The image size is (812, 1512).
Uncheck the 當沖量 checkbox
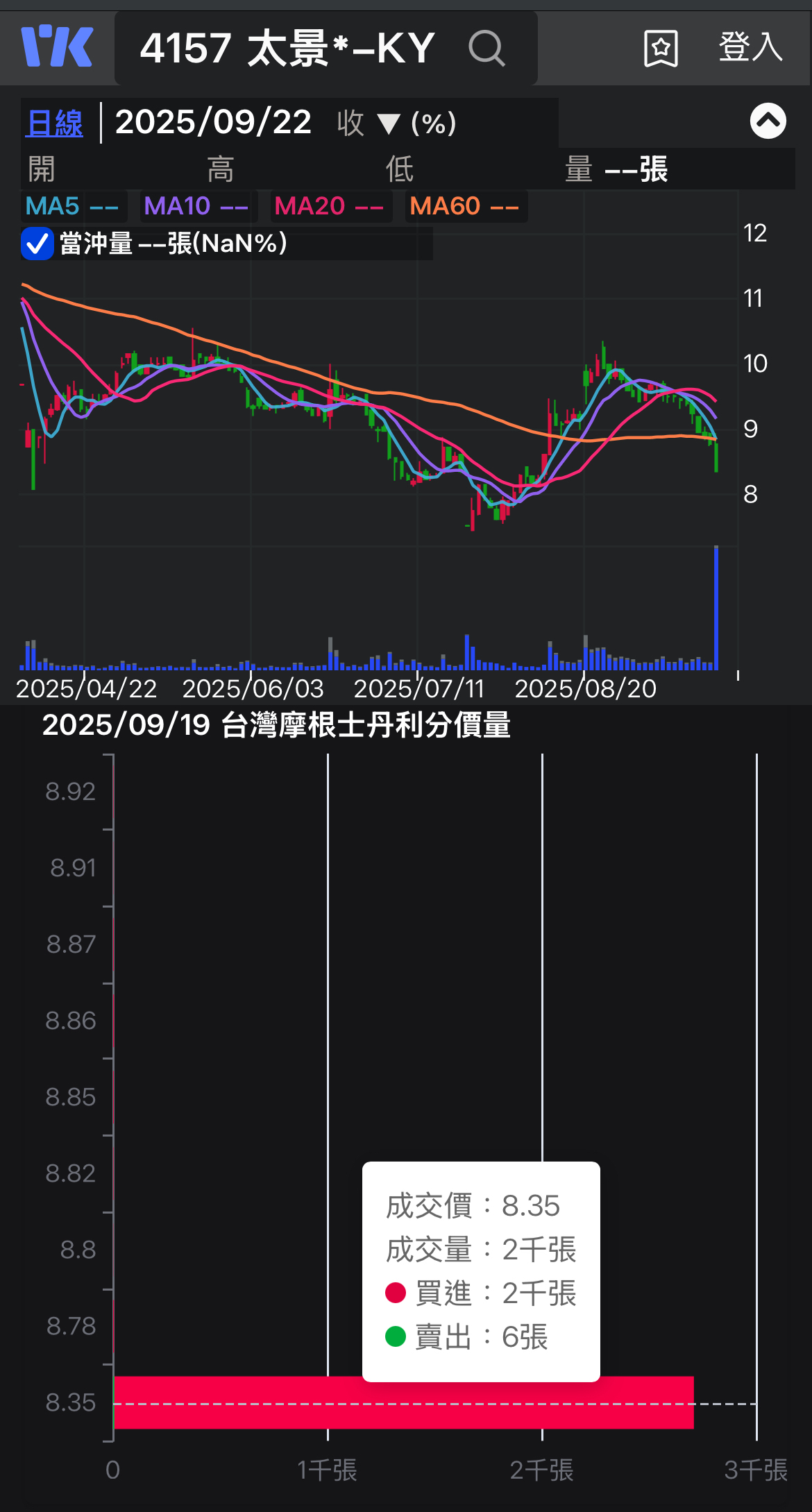click(x=37, y=244)
